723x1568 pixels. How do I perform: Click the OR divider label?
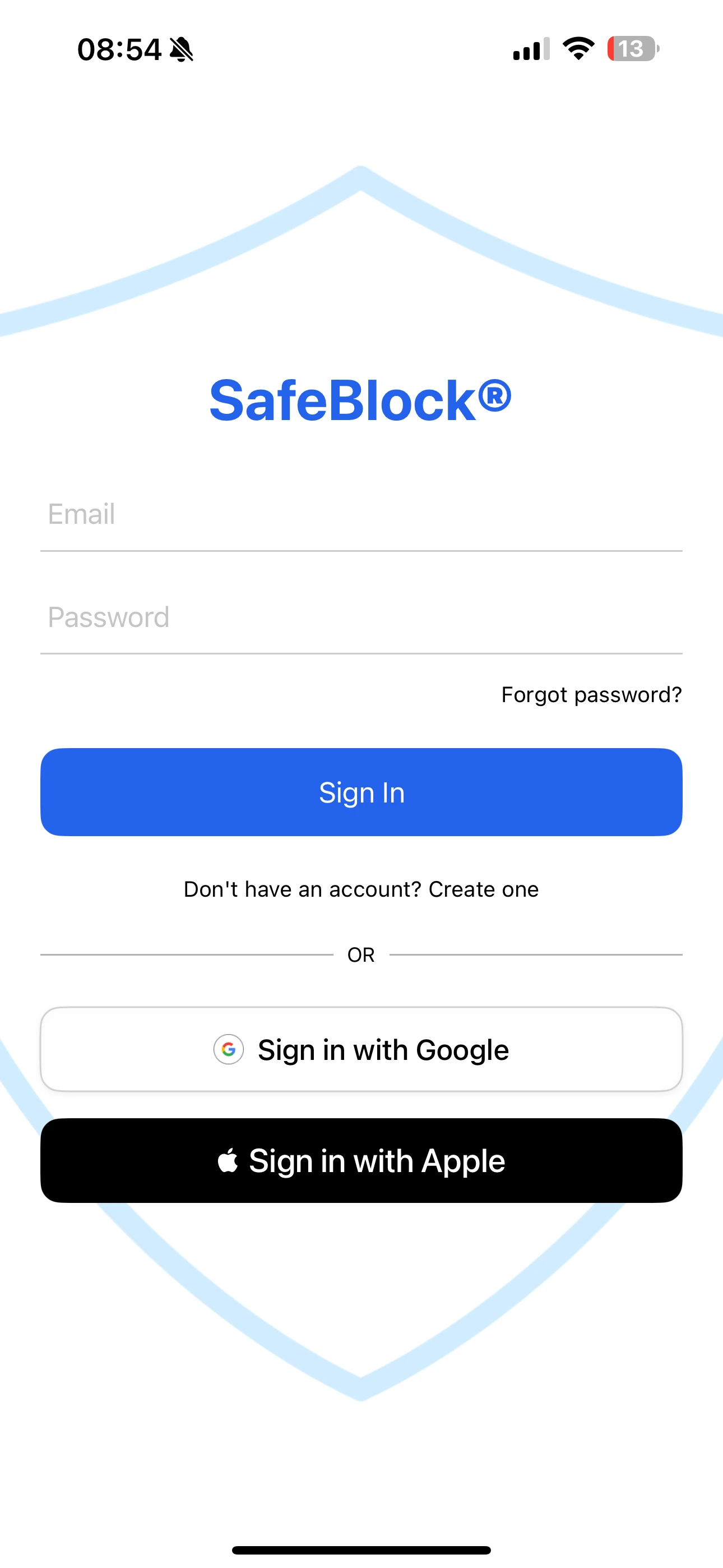361,954
